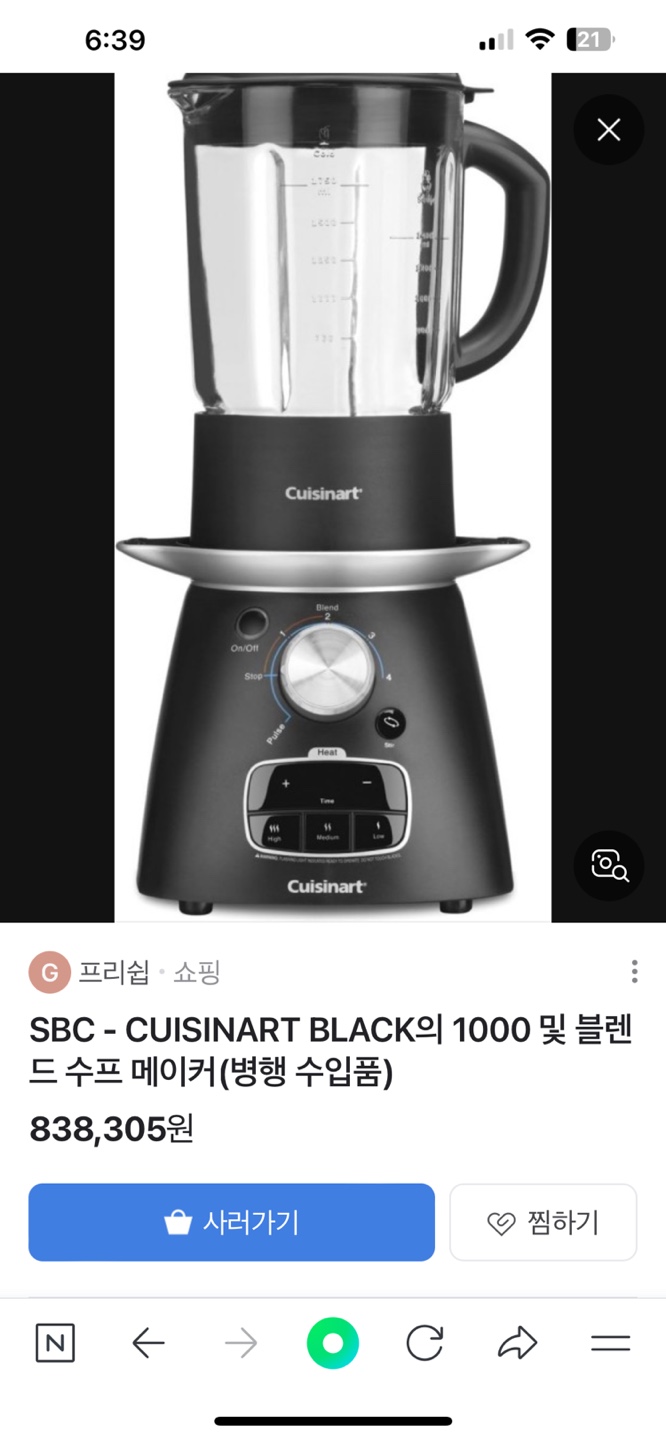
Task: Open the browser menu with two lines
Action: click(x=610, y=1343)
